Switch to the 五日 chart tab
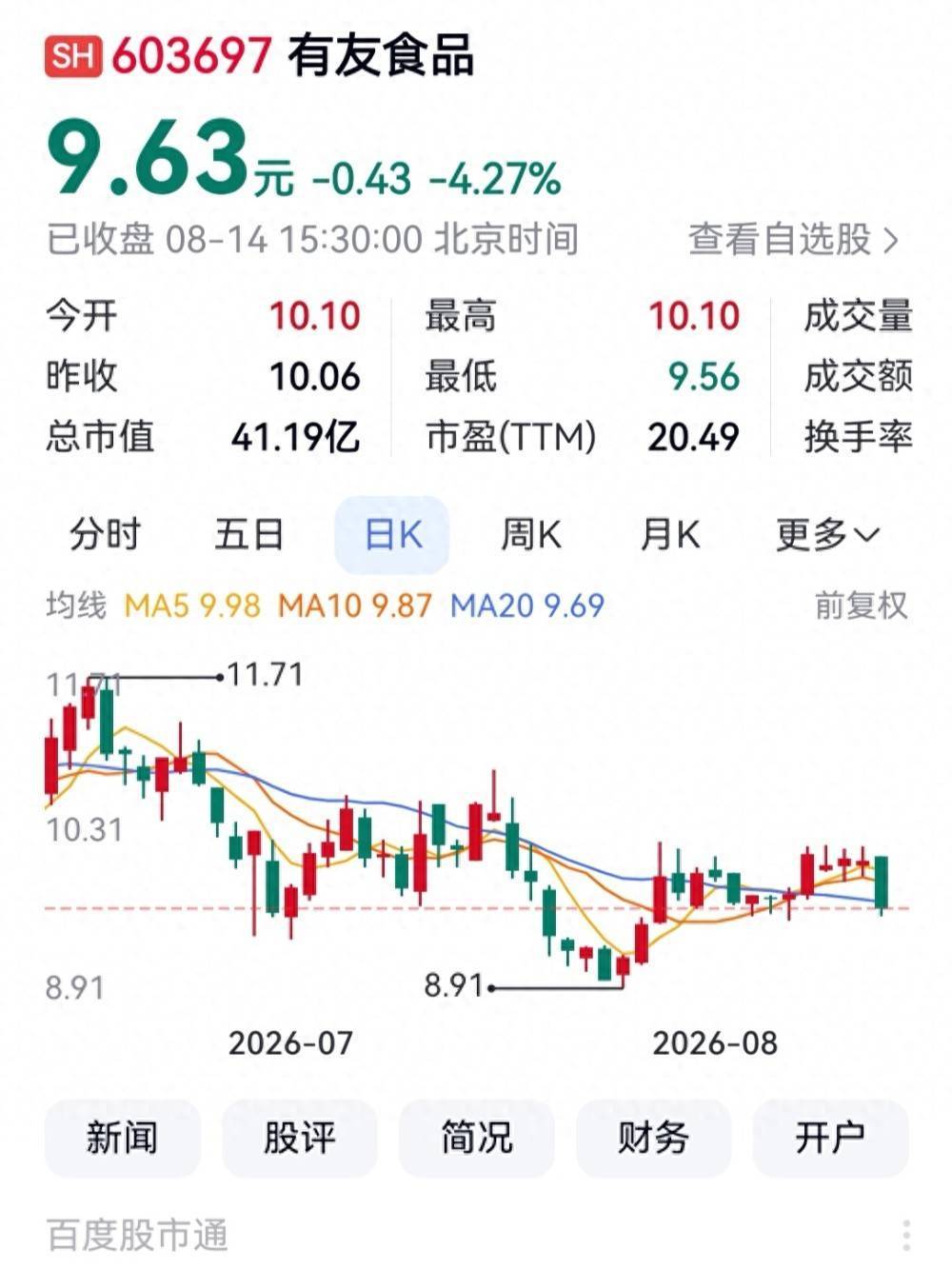This screenshot has width=952, height=1269. click(248, 535)
